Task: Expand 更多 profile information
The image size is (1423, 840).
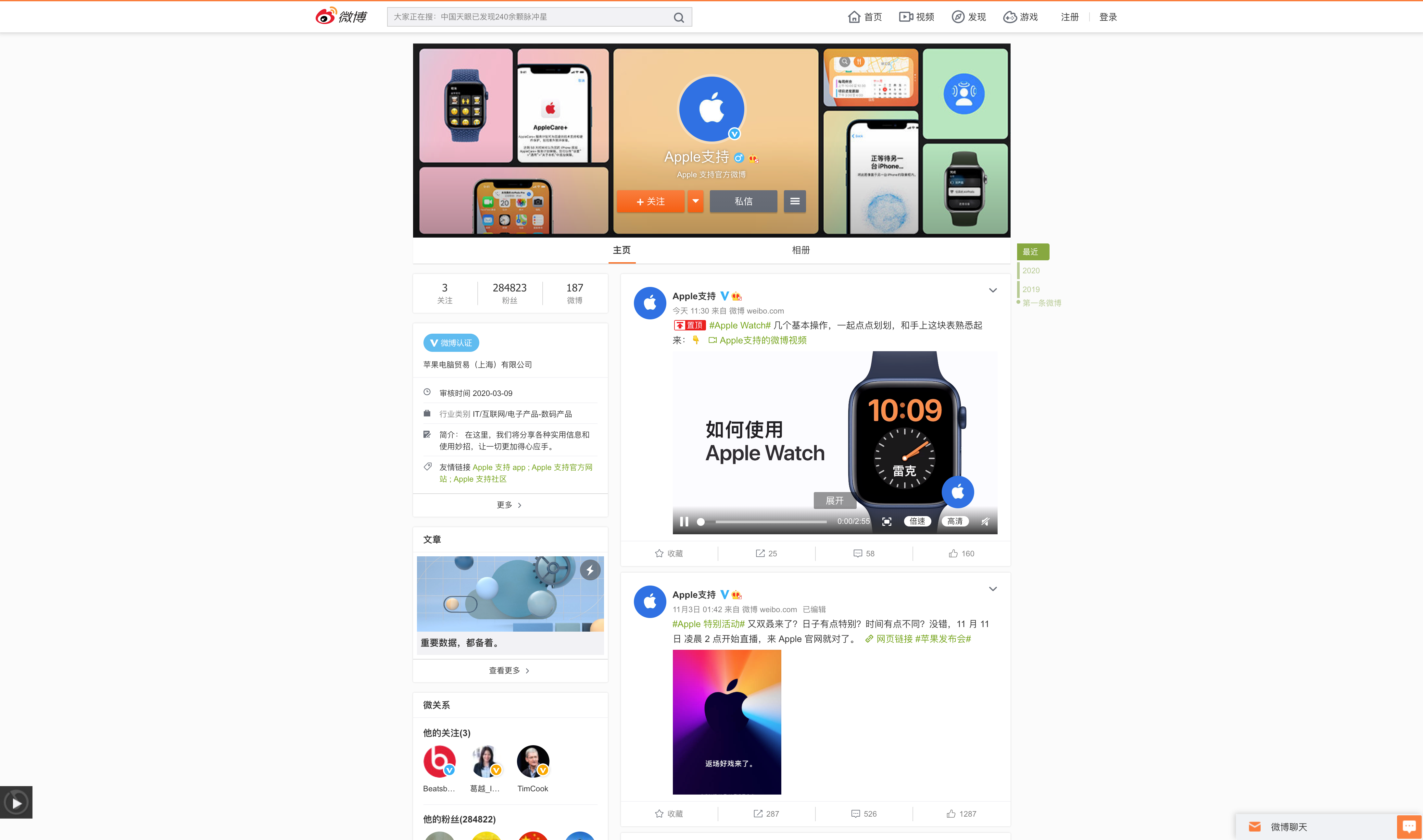Action: [509, 505]
